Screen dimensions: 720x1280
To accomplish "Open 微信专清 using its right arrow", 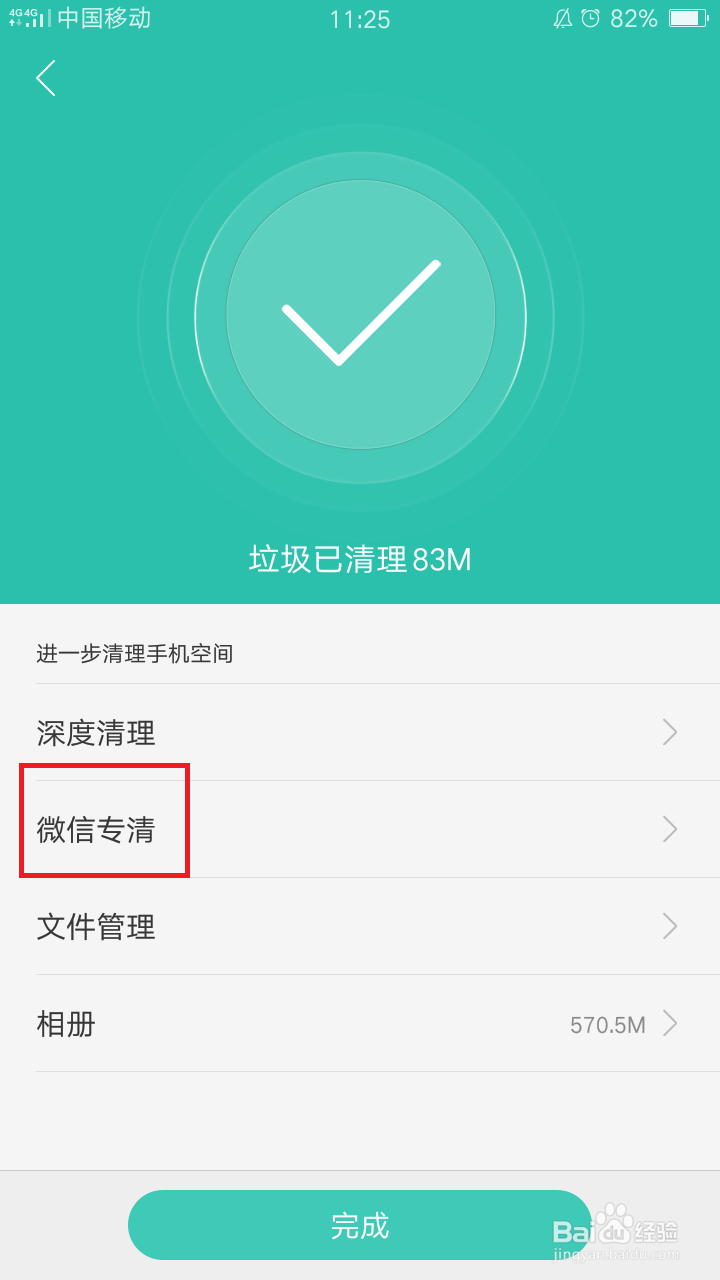I will pyautogui.click(x=669, y=828).
